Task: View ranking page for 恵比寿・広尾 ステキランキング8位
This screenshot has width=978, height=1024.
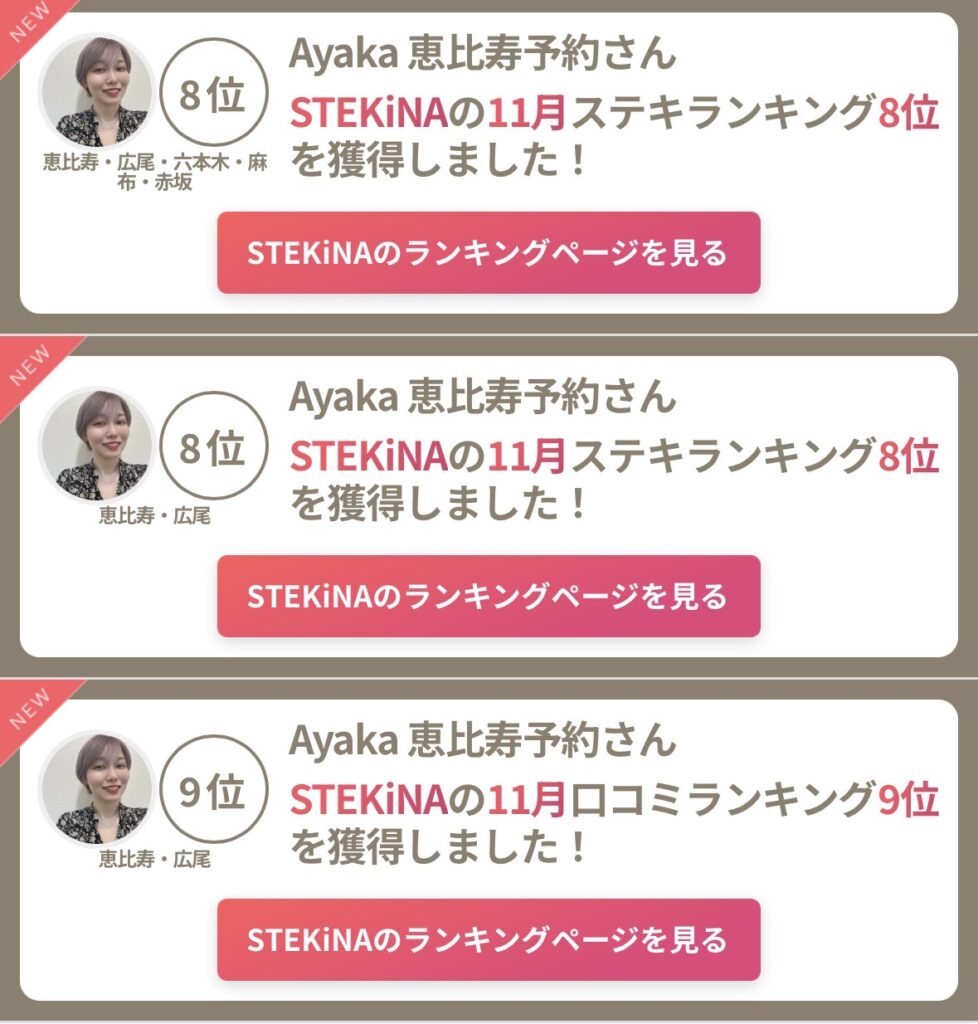Action: coord(488,596)
